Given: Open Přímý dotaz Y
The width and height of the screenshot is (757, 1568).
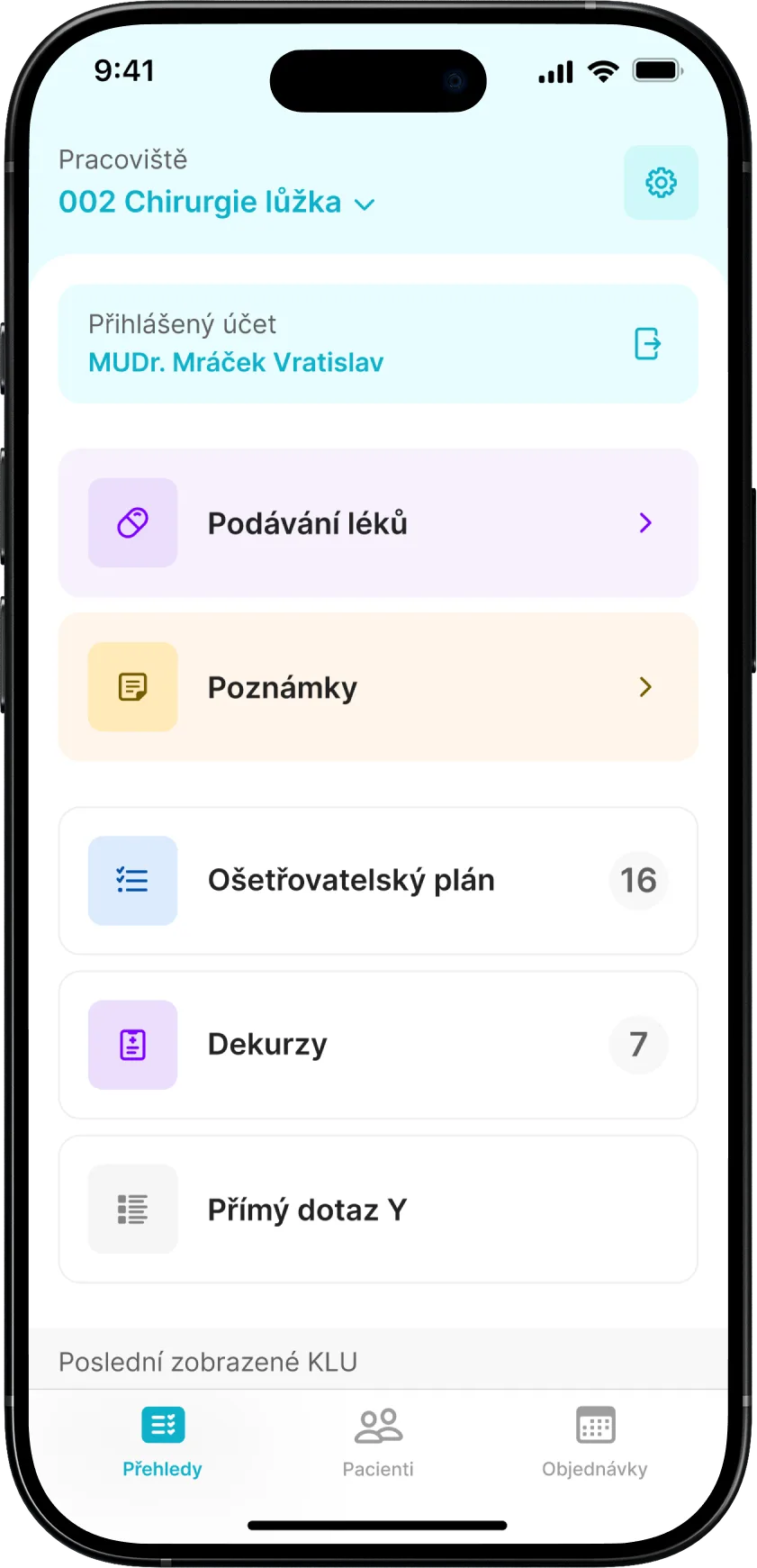Looking at the screenshot, I should tap(378, 1210).
